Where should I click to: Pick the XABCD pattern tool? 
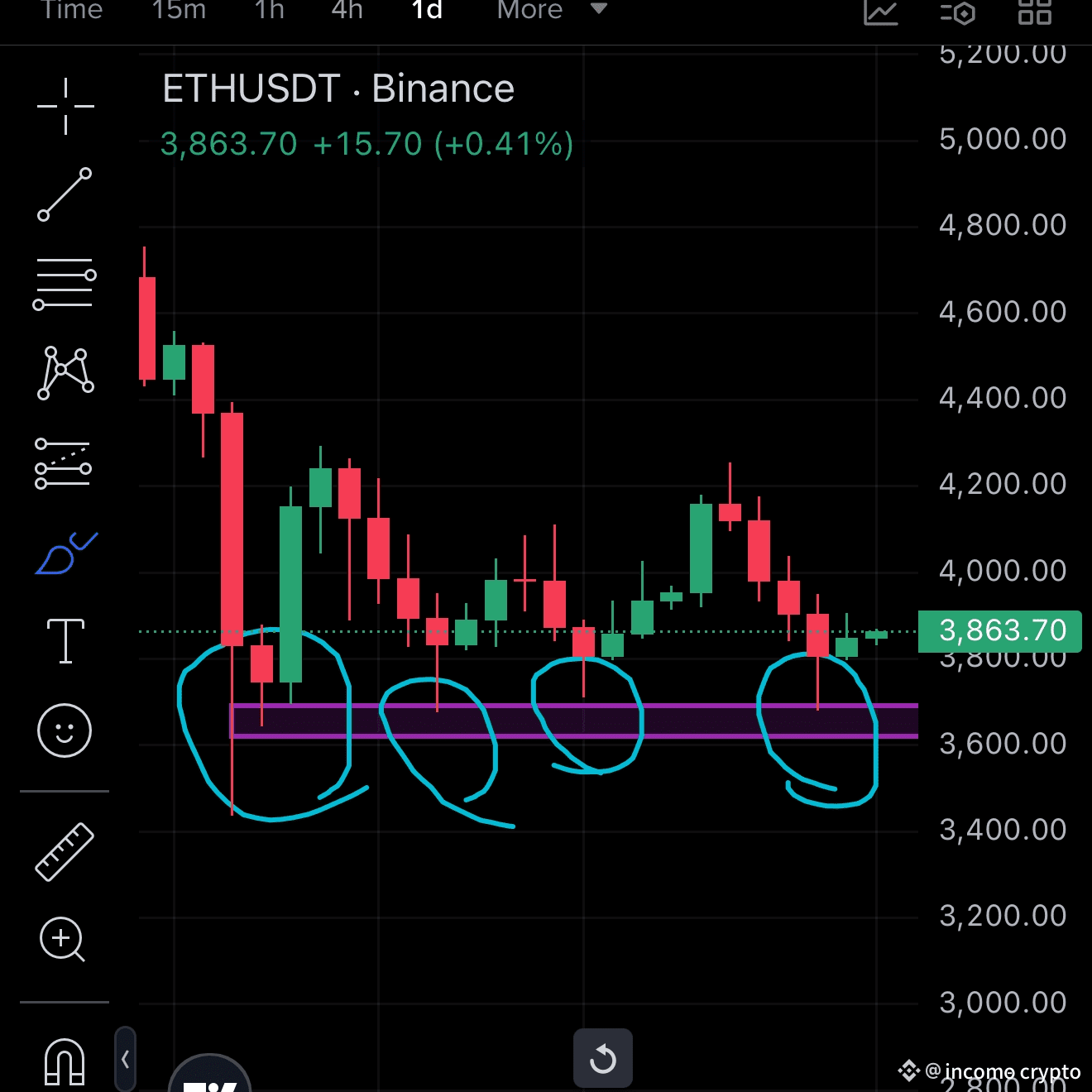[65, 373]
